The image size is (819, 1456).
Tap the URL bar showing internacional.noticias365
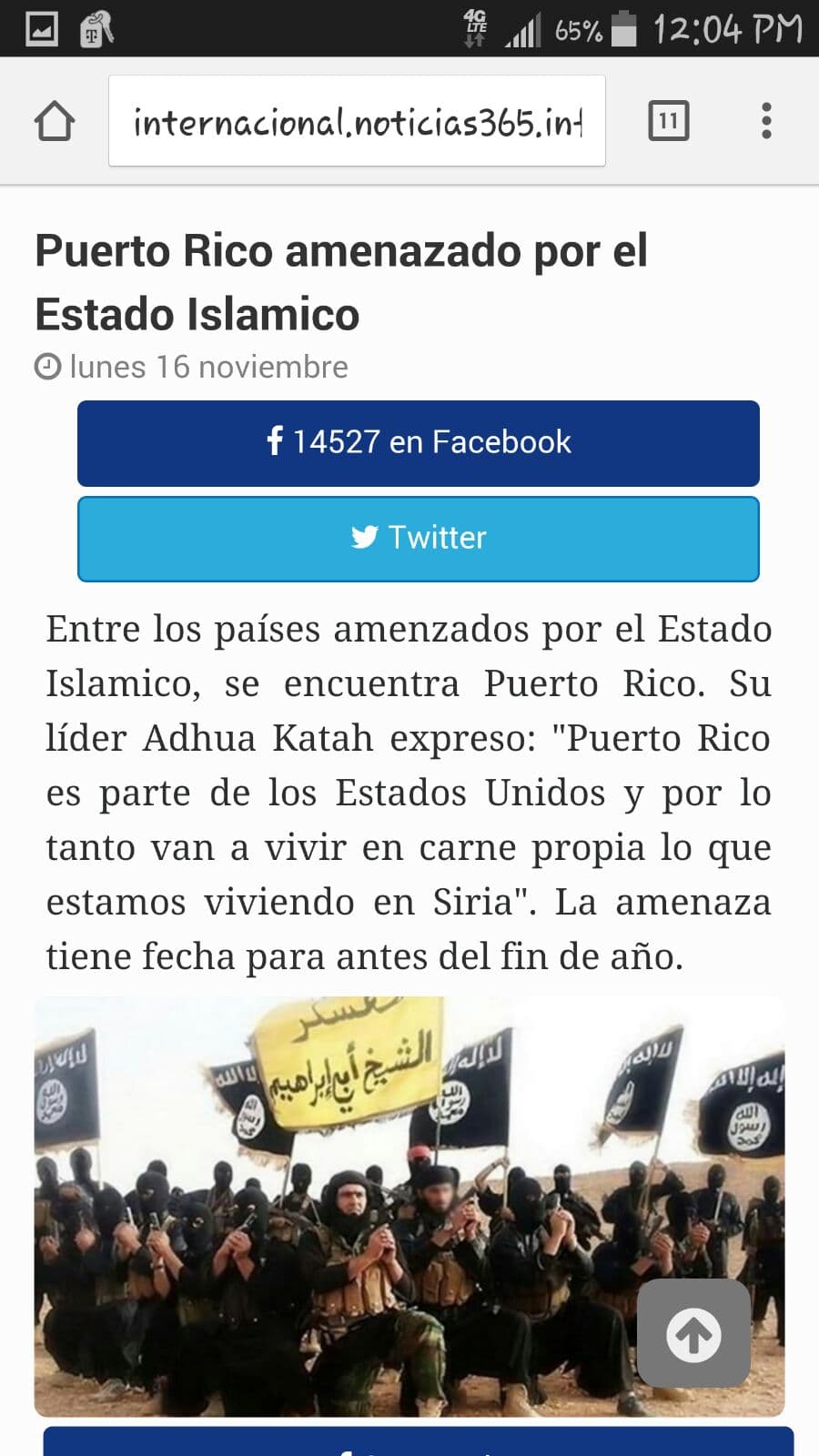click(357, 119)
